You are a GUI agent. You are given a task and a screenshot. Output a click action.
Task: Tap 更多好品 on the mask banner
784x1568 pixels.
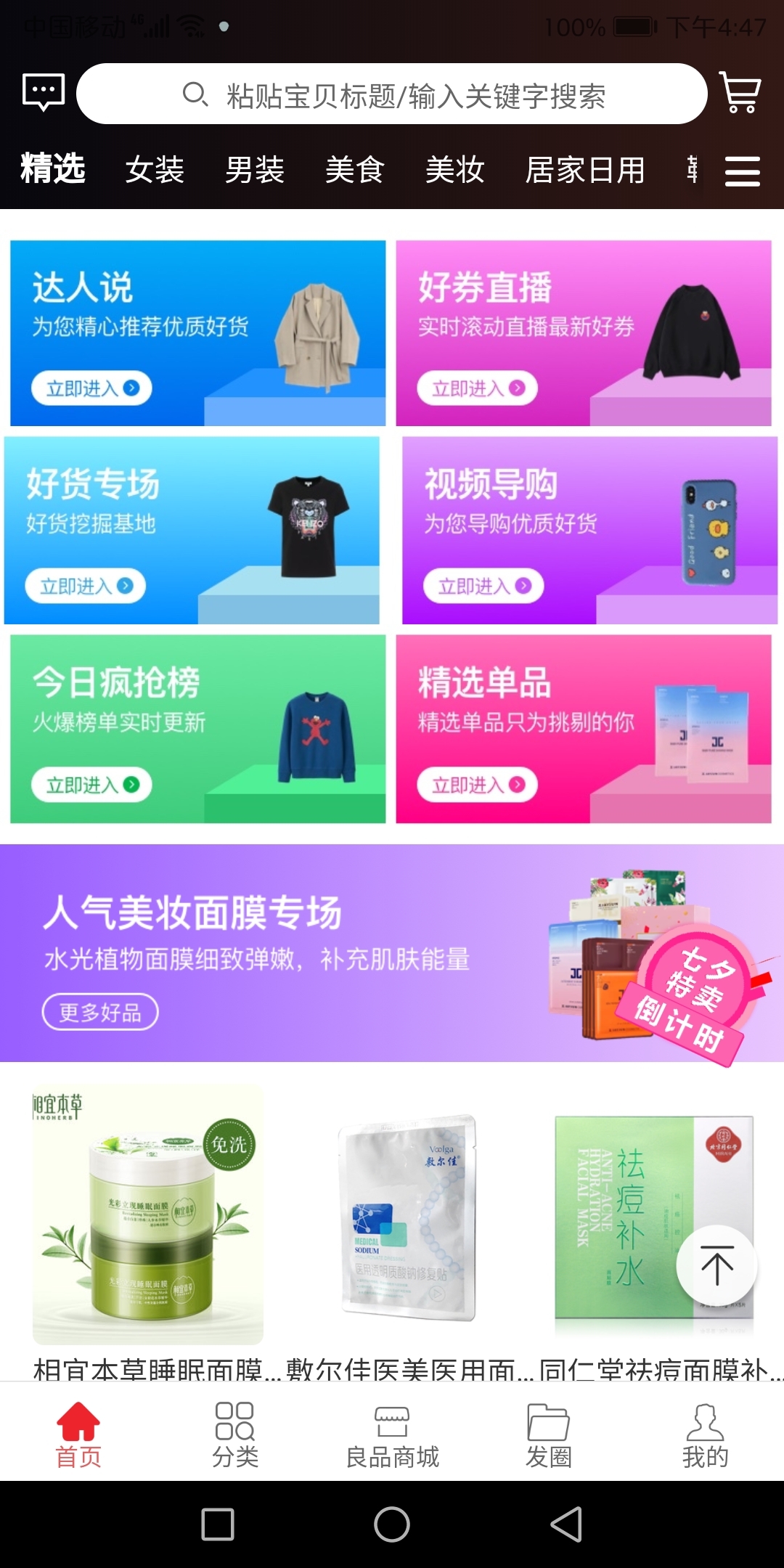(100, 1012)
